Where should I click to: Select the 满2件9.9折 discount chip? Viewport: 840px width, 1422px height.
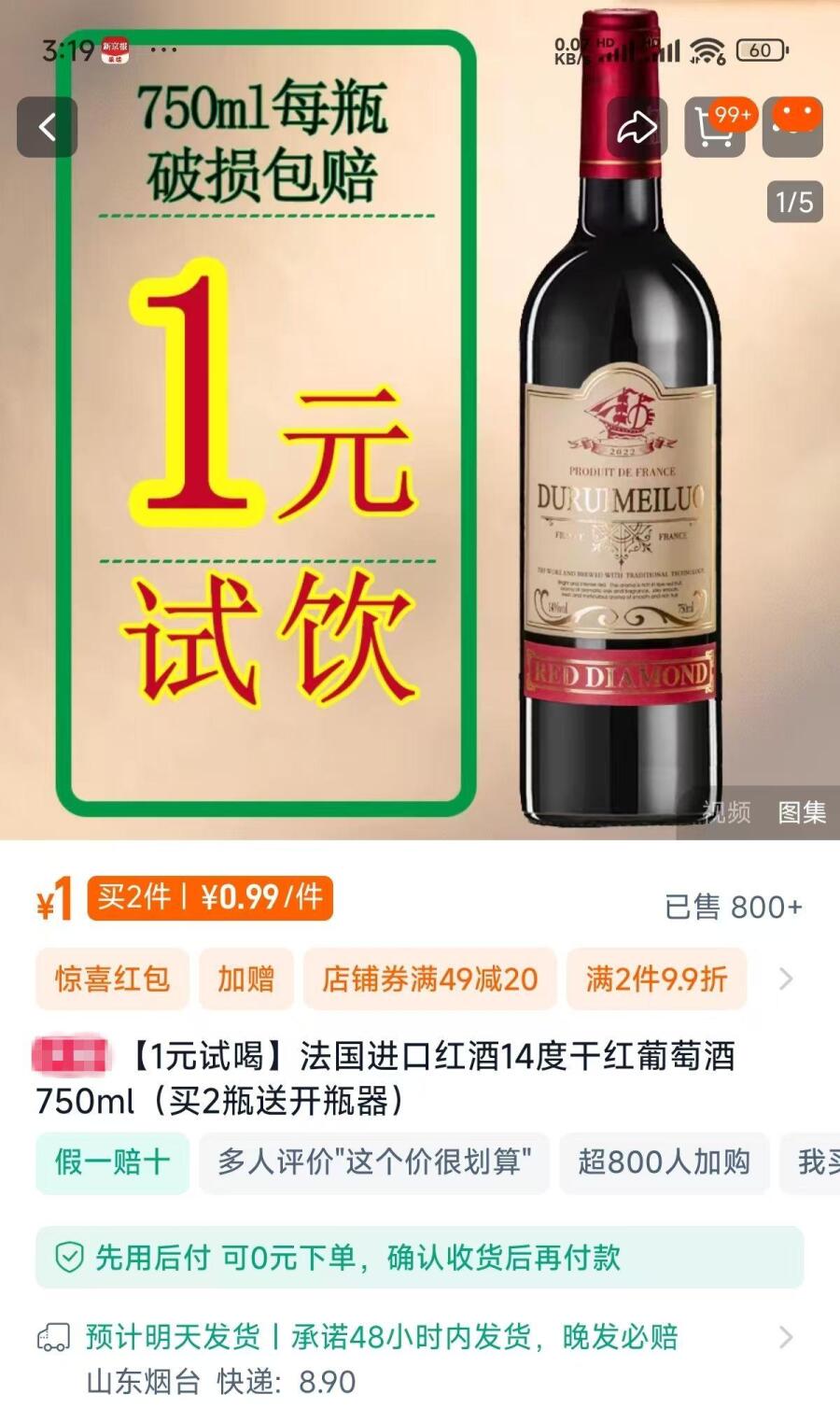(x=656, y=979)
